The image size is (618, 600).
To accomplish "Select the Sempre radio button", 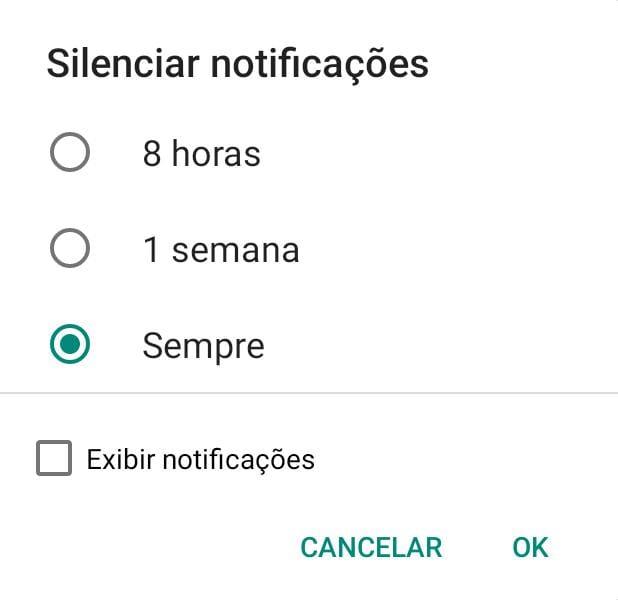I will [70, 345].
